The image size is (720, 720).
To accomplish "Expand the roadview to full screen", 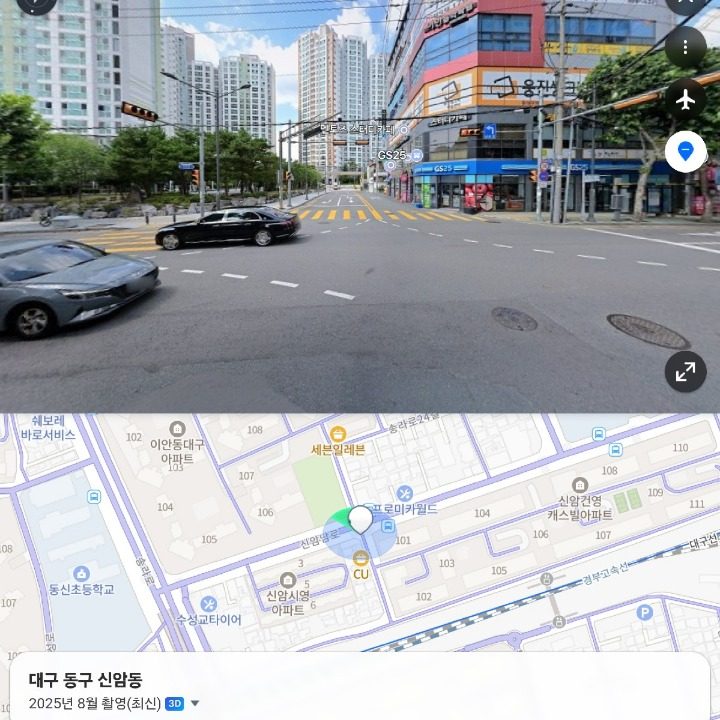I will [685, 371].
